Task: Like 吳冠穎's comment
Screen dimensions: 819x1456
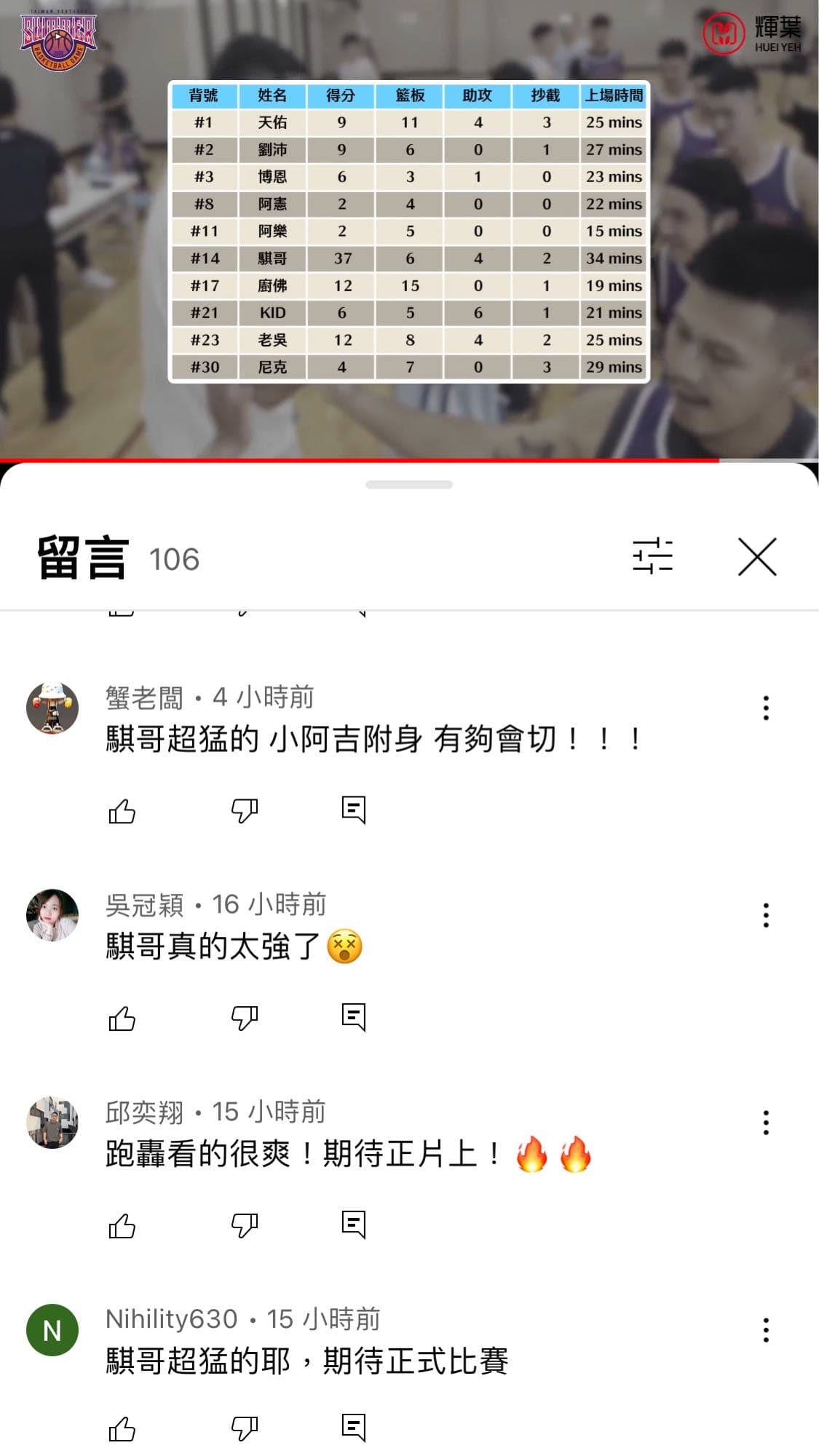Action: click(122, 1018)
